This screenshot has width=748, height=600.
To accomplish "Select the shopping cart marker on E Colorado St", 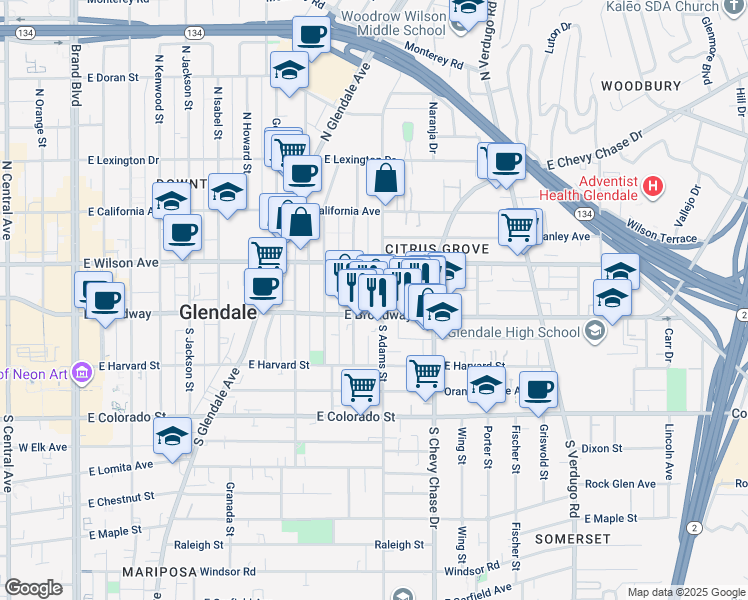I will click(360, 387).
